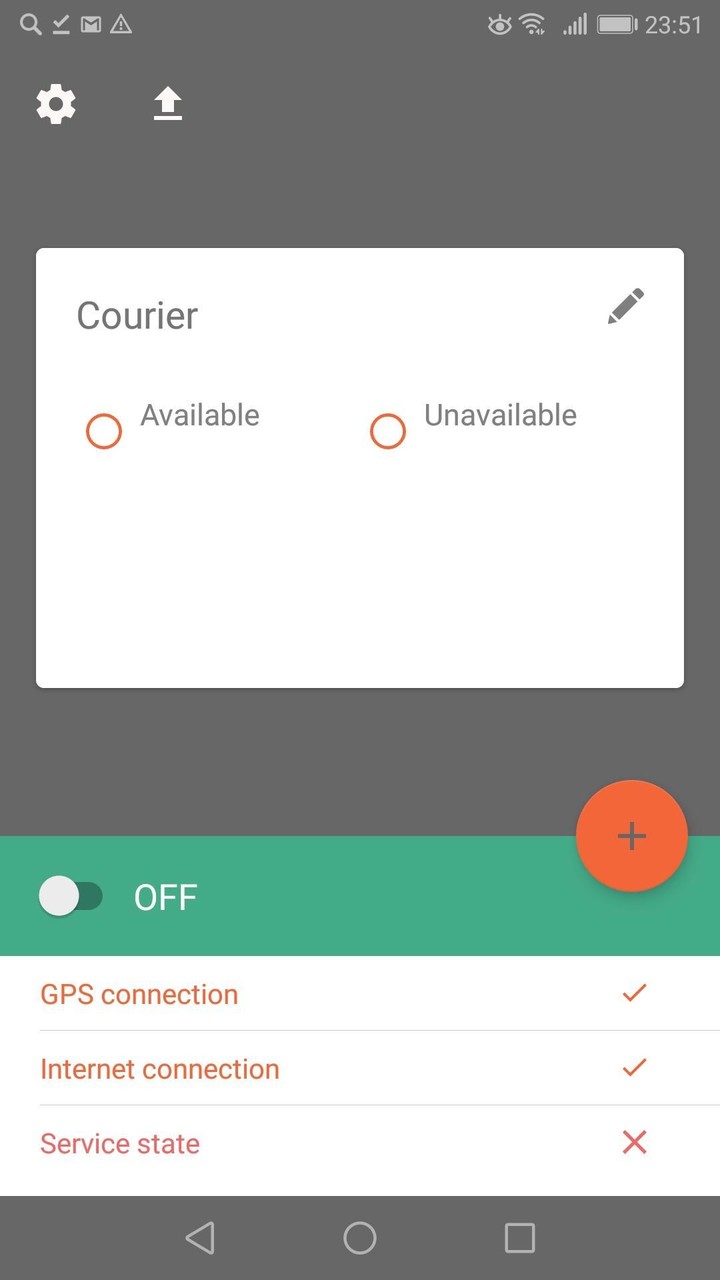Screen dimensions: 720x1280
Task: Select the Available radio button
Action: coord(103,431)
